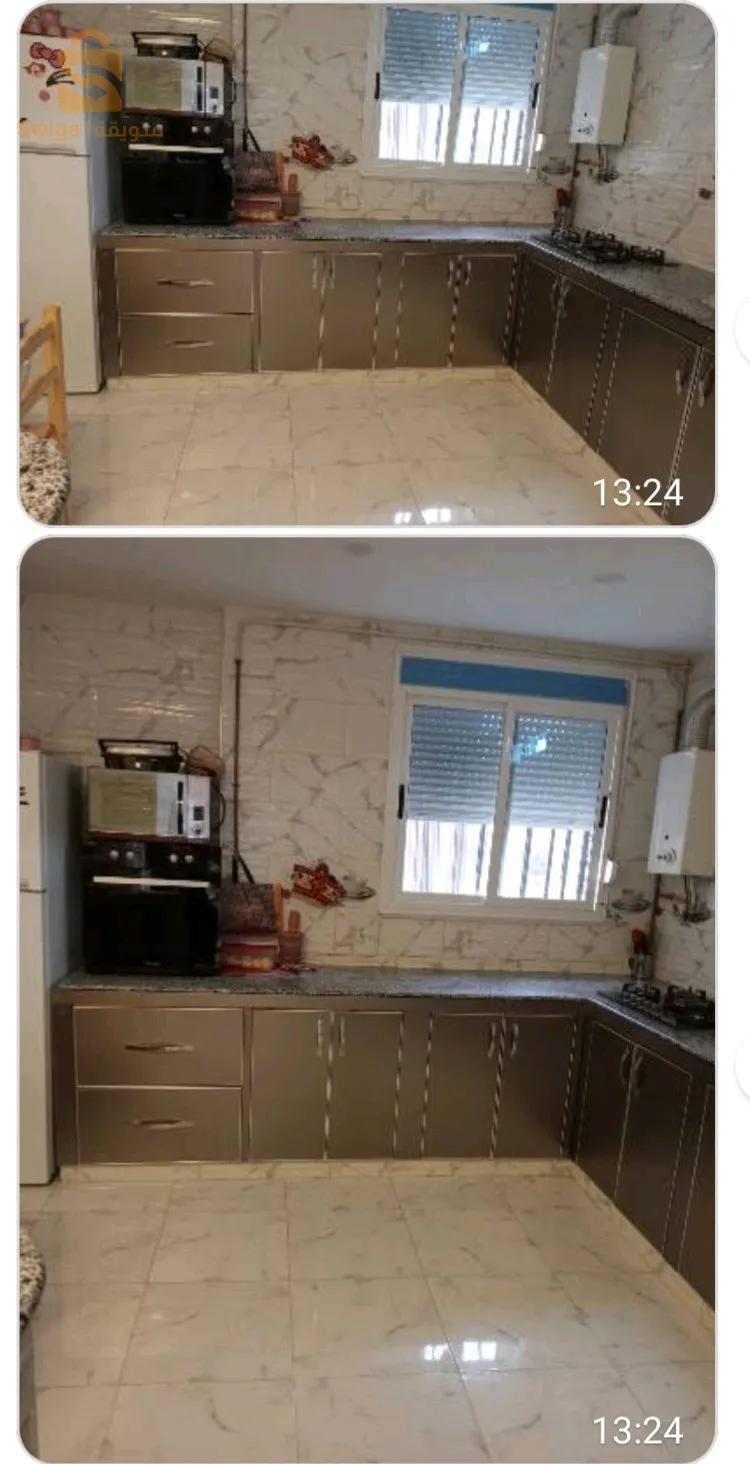Screen dimensions: 750x1464
Task: Open the kitchen photo showing the ceiling
Action: pos(367,999)
